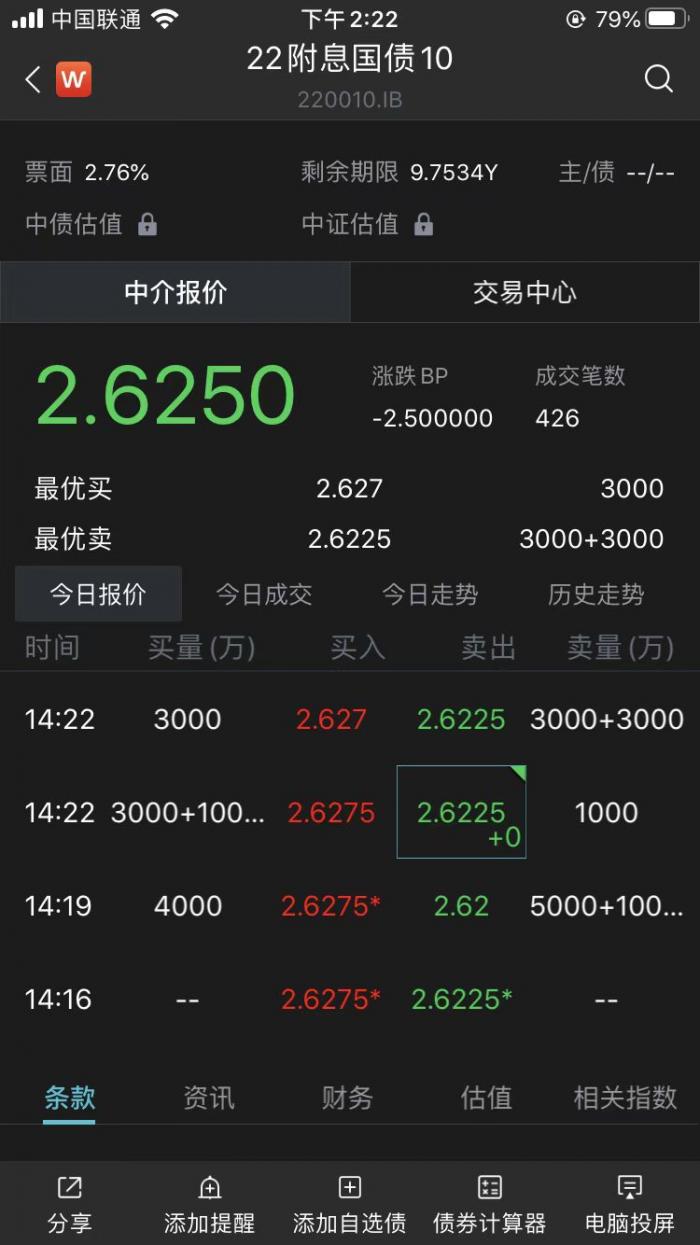Open the 条款 section
700x1245 pixels.
tap(69, 1097)
